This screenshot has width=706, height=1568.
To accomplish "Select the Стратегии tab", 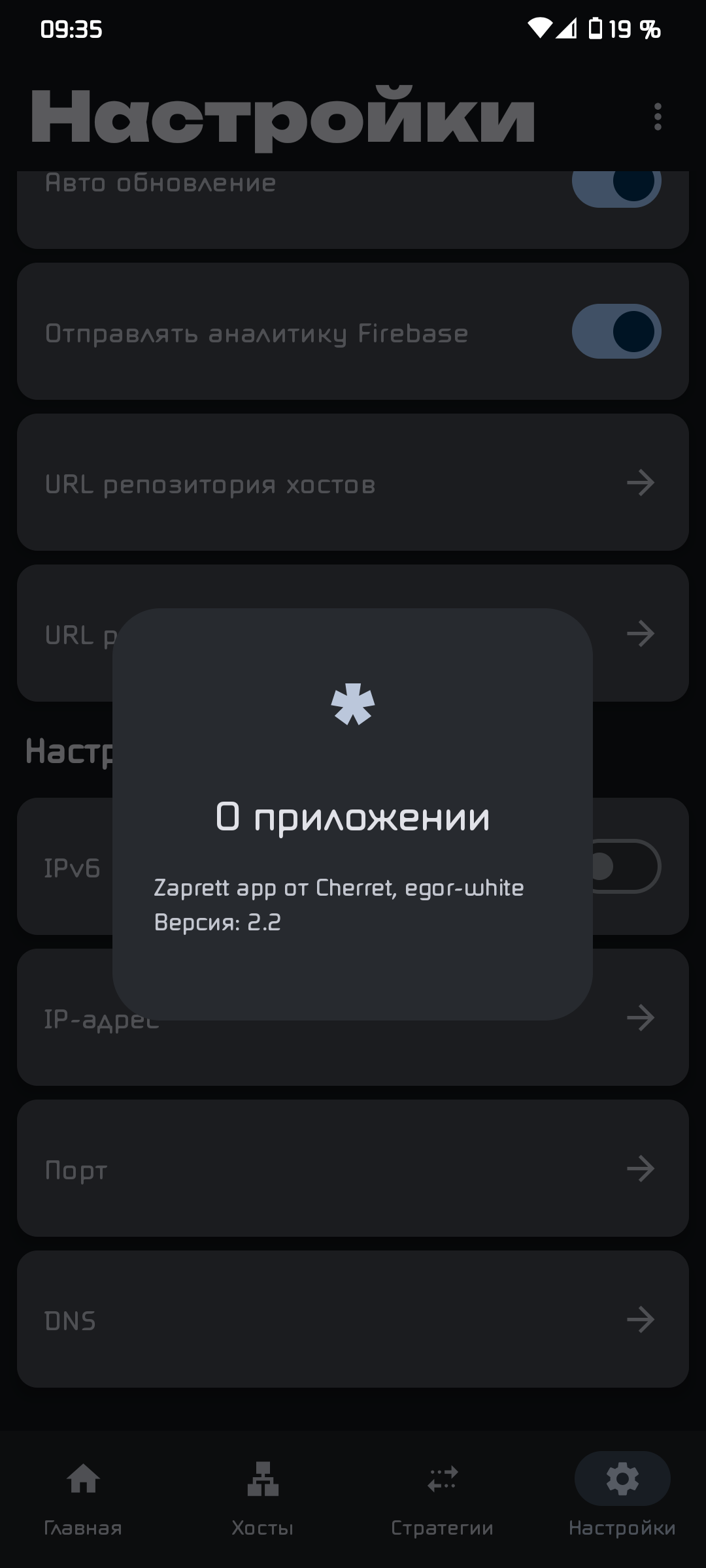I will click(x=442, y=1495).
